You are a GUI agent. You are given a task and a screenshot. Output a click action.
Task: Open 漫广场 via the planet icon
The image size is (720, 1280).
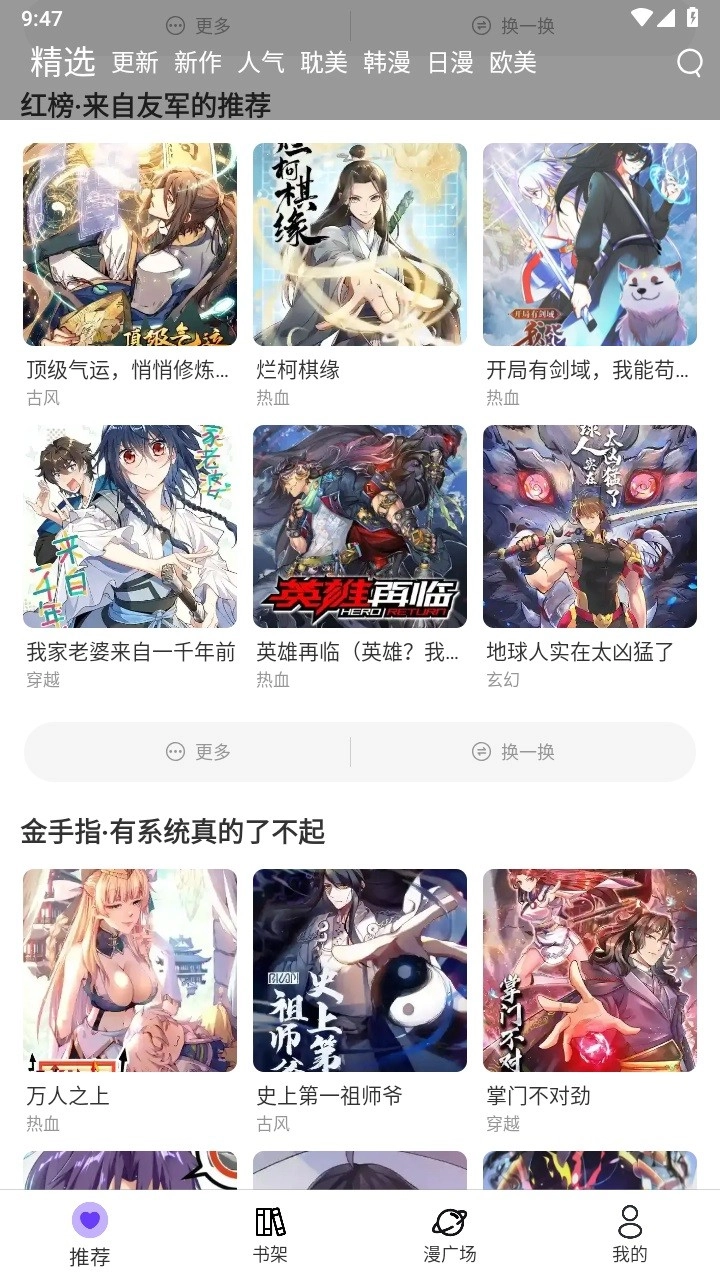pos(449,1222)
